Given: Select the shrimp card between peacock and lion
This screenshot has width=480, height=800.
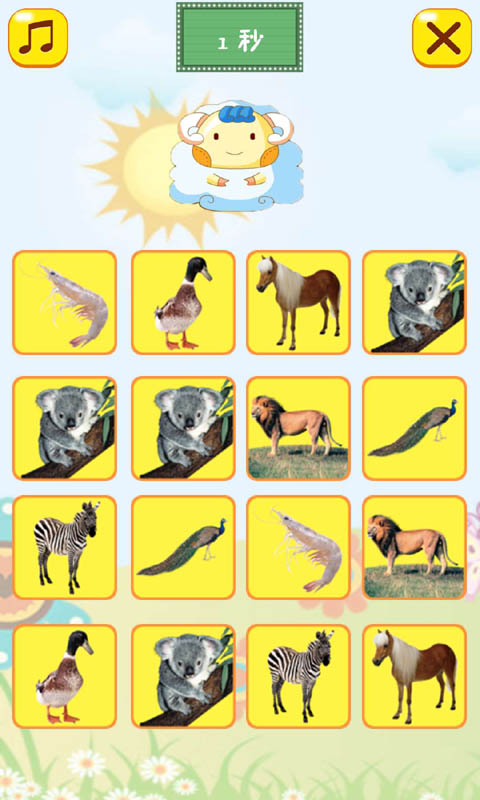Looking at the screenshot, I should point(298,547).
